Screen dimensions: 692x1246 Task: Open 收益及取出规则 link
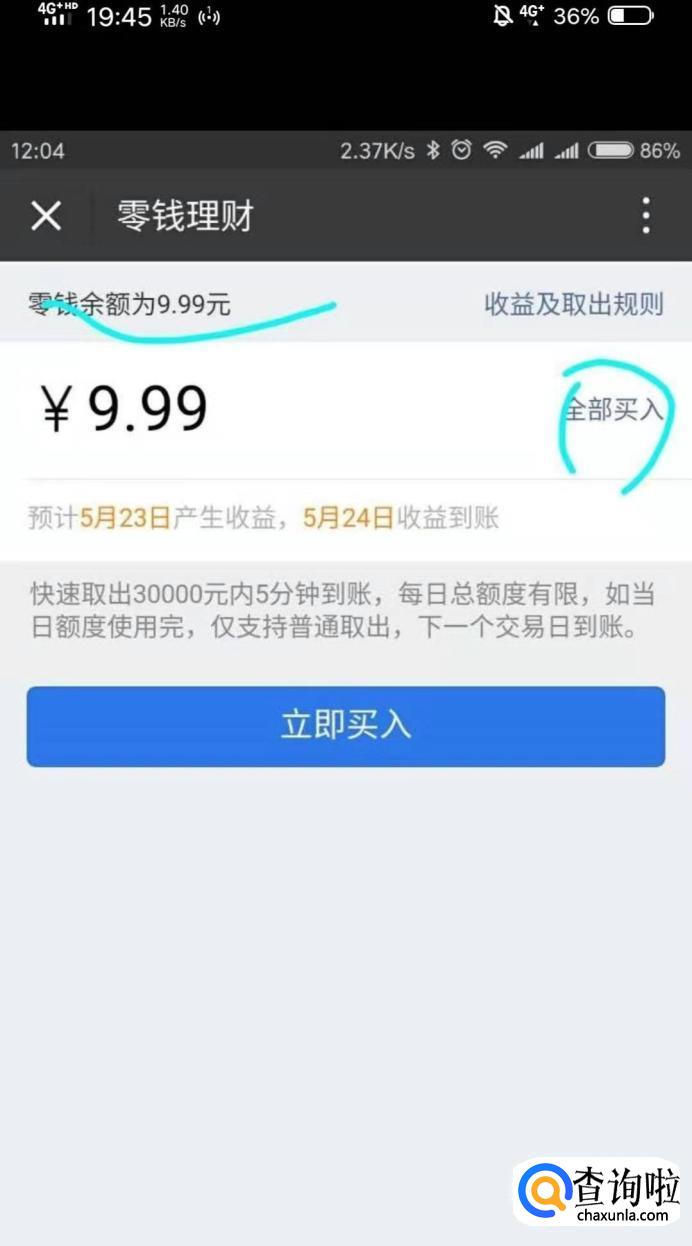574,304
